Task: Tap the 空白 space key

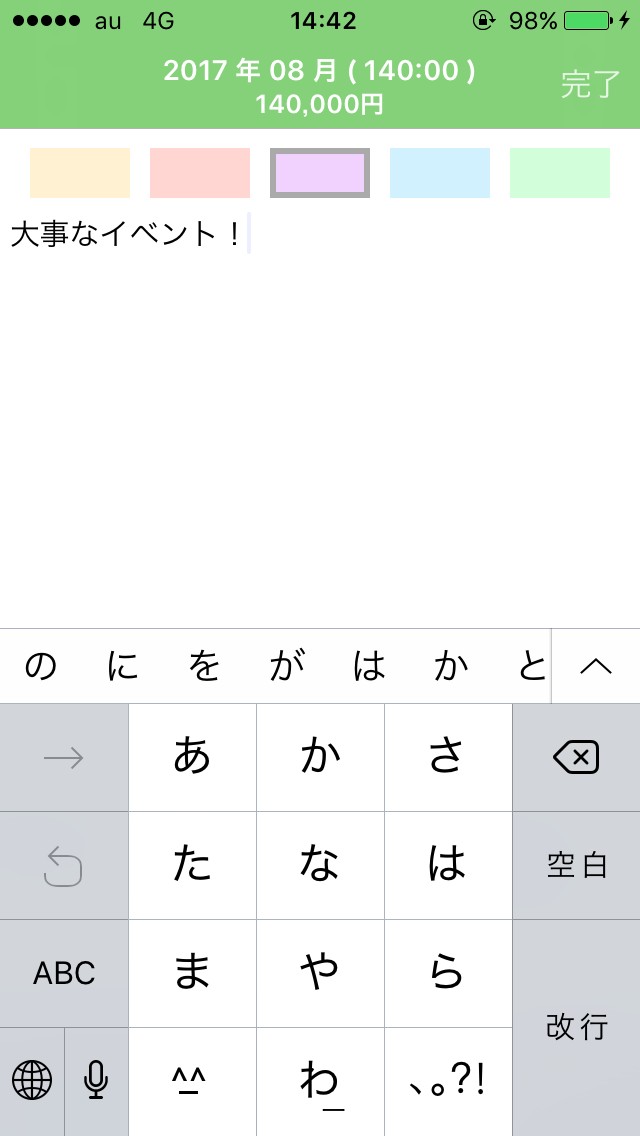Action: point(576,865)
